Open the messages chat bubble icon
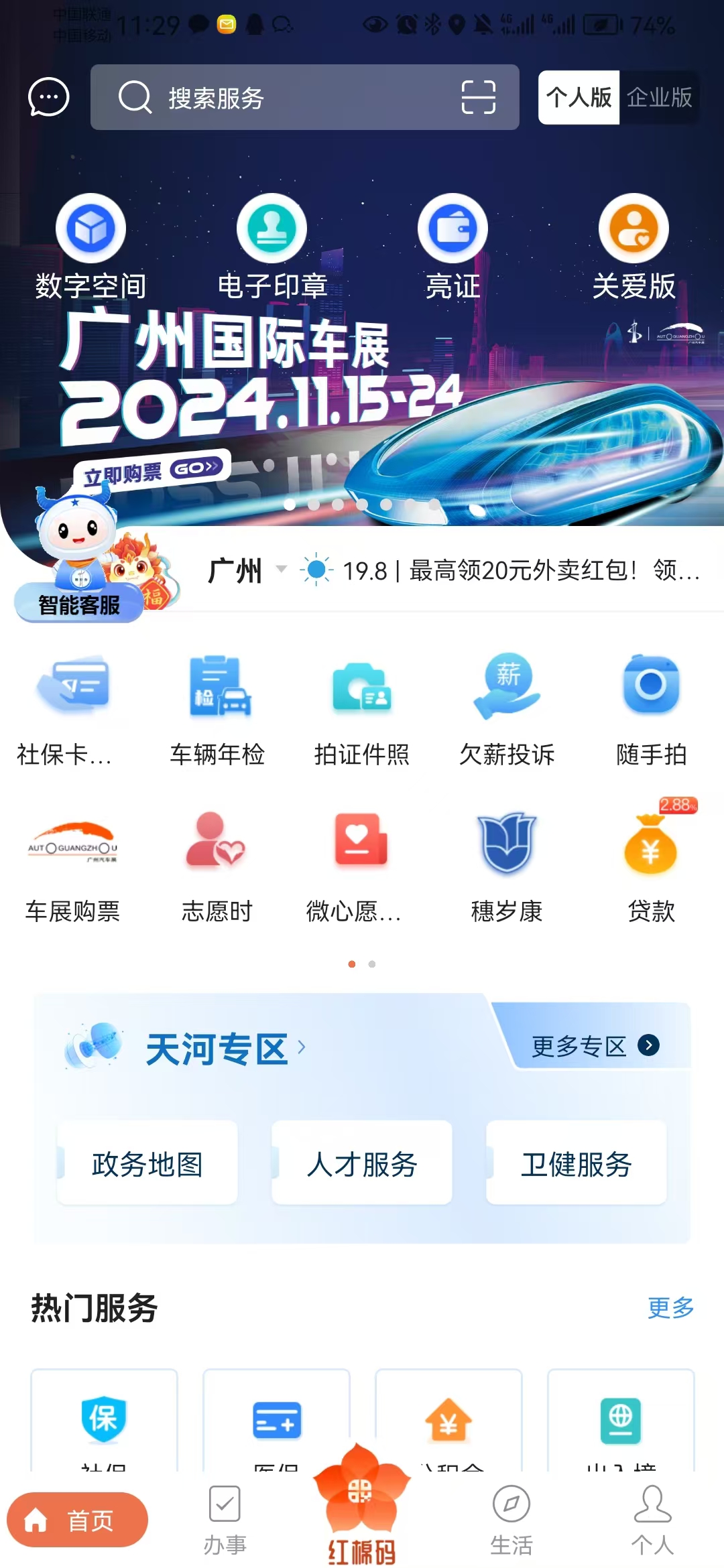This screenshot has width=724, height=1568. (48, 97)
